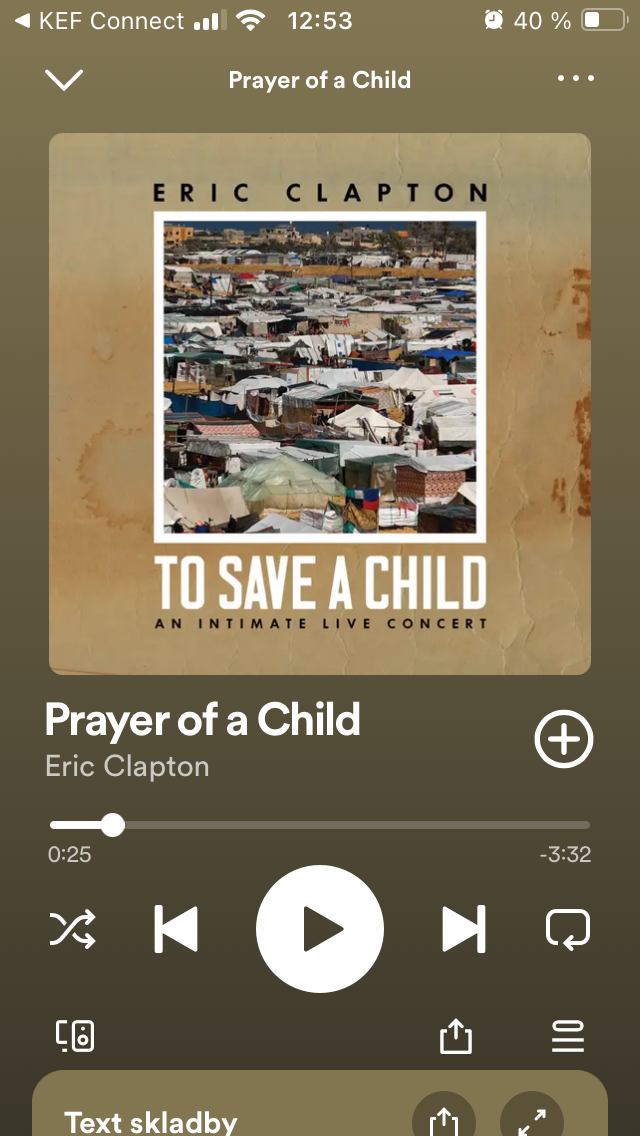Skip to the previous track
This screenshot has height=1136, width=640.
point(177,929)
